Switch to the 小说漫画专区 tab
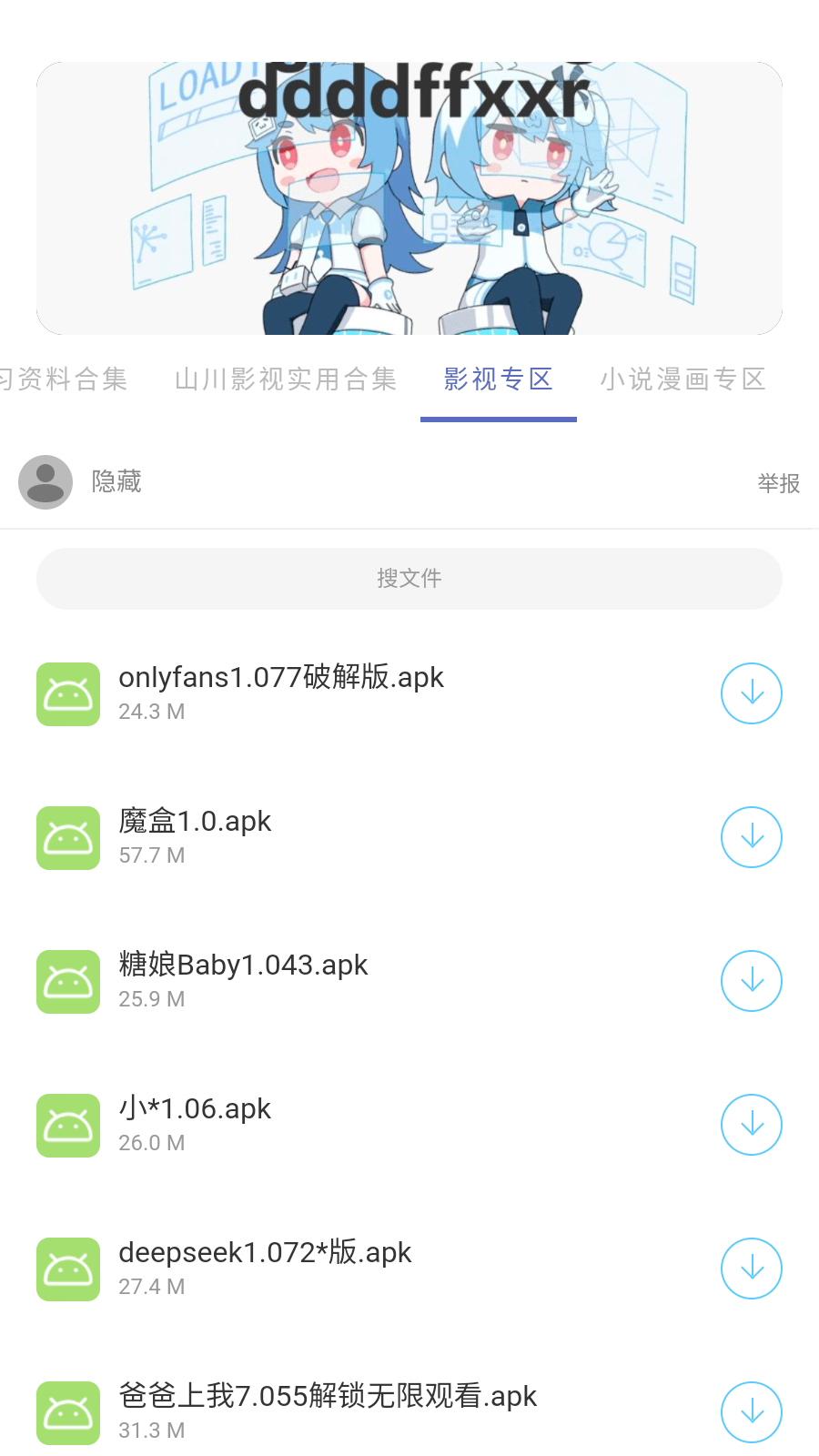Screen dimensions: 819x1456 tap(685, 379)
